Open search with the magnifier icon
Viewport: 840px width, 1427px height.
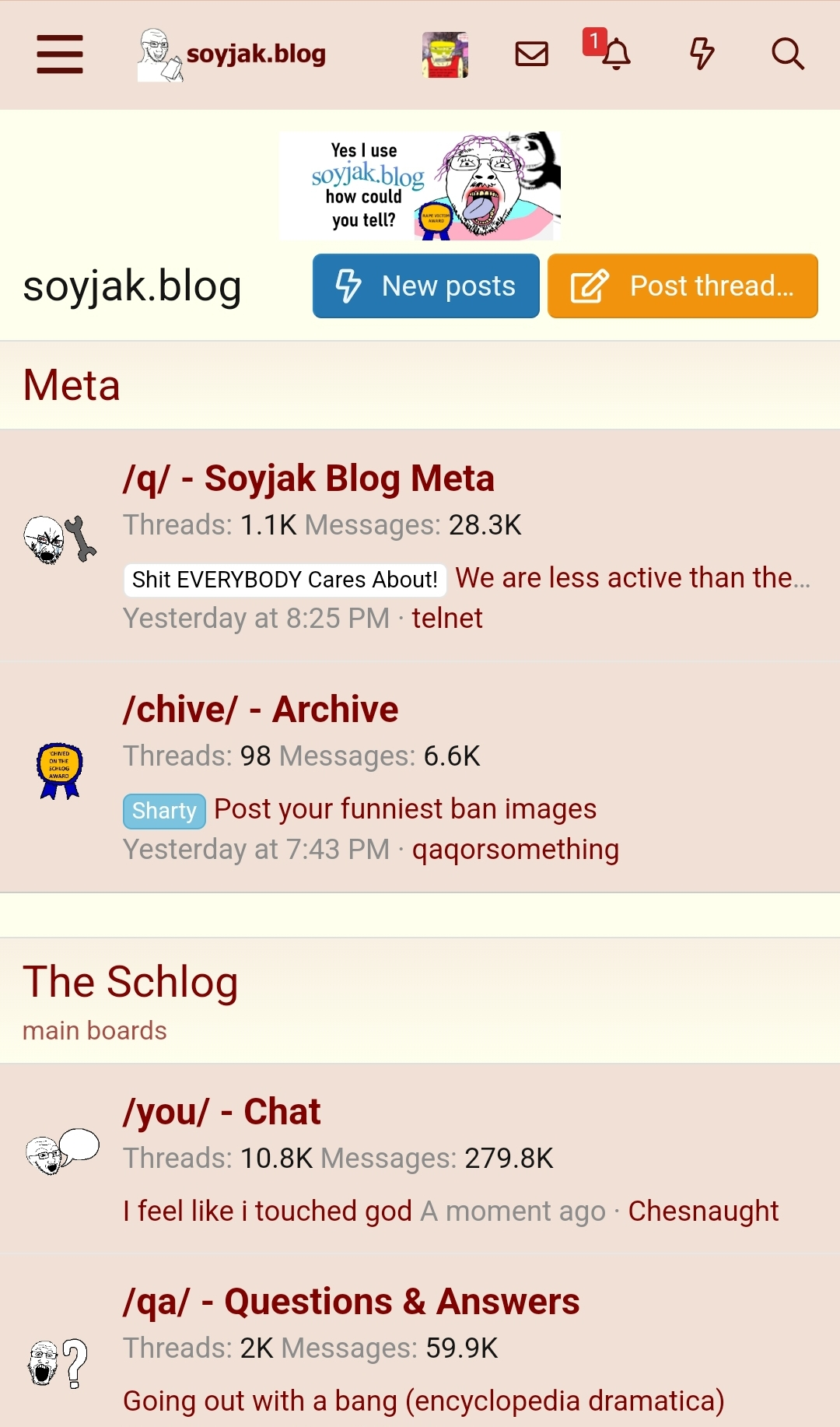pyautogui.click(x=788, y=54)
